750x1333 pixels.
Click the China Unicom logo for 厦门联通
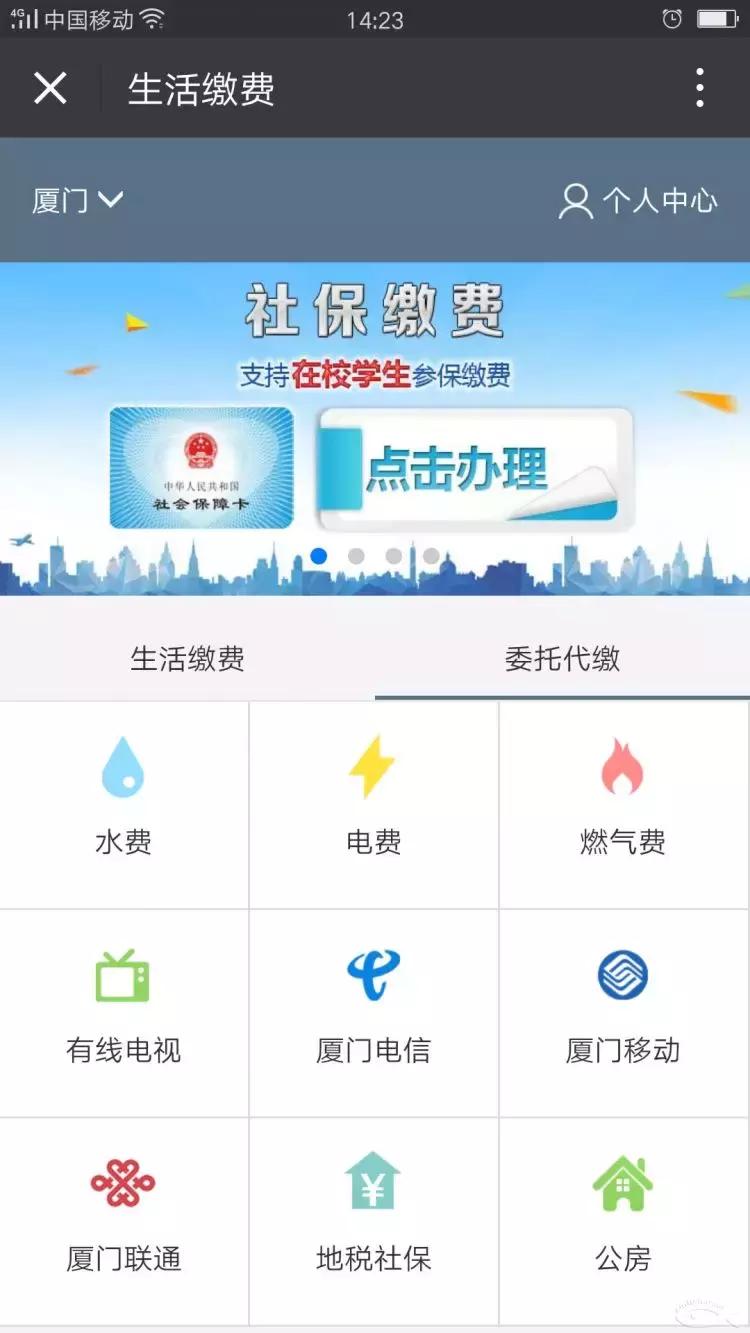(x=122, y=1183)
